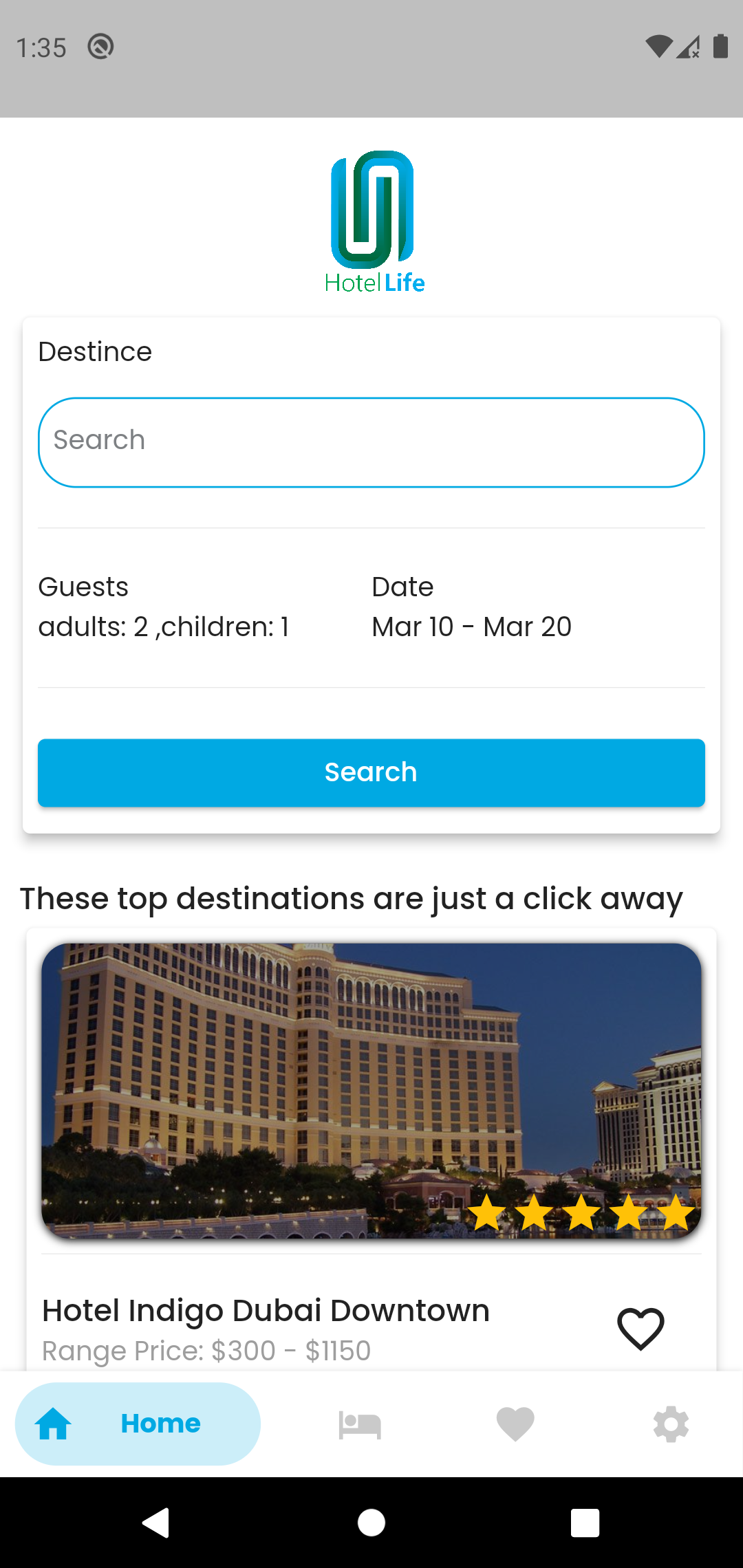This screenshot has width=743, height=1568.
Task: Open the settings gear tab
Action: pos(671,1424)
